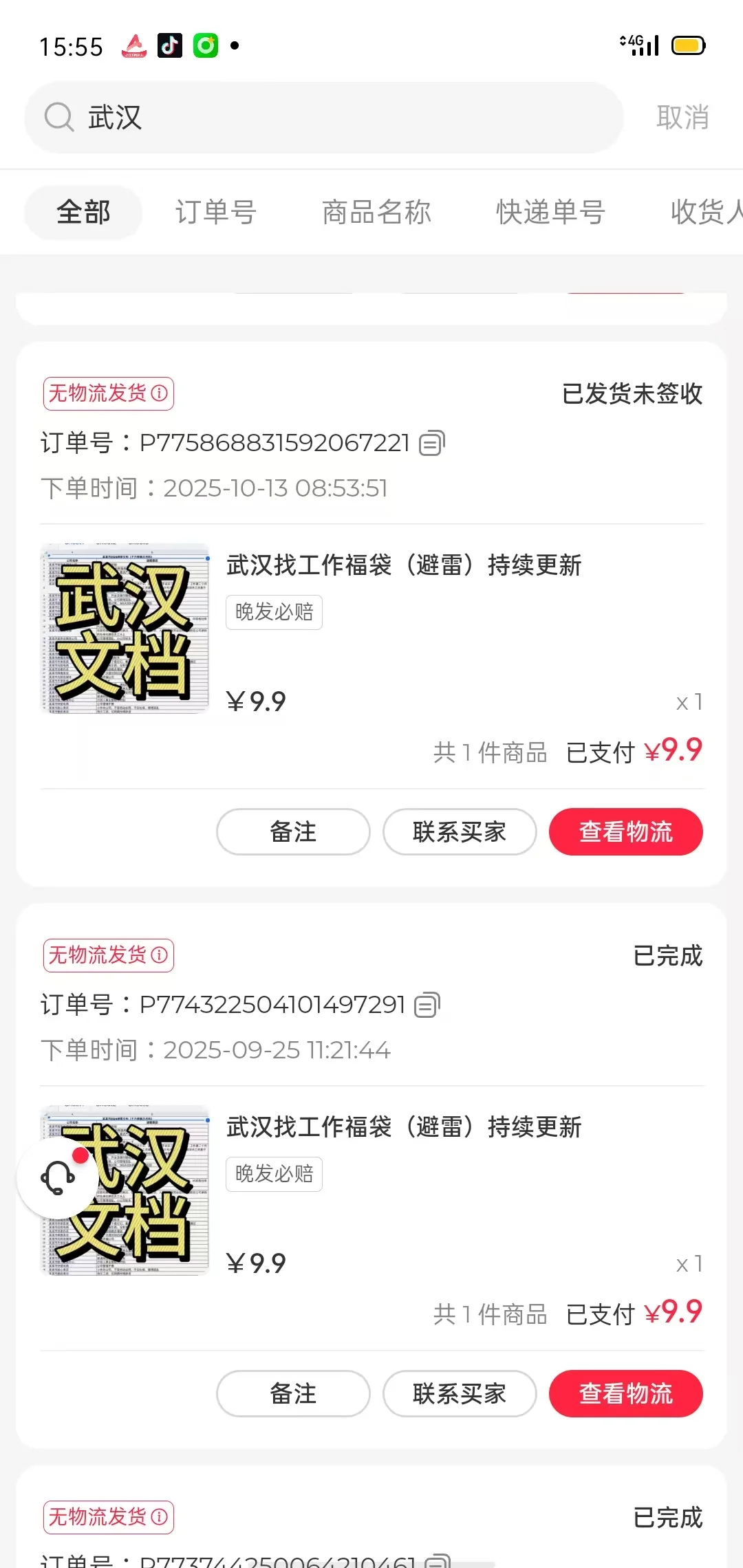Open the 收货人 tab
743x1568 pixels.
[x=705, y=213]
